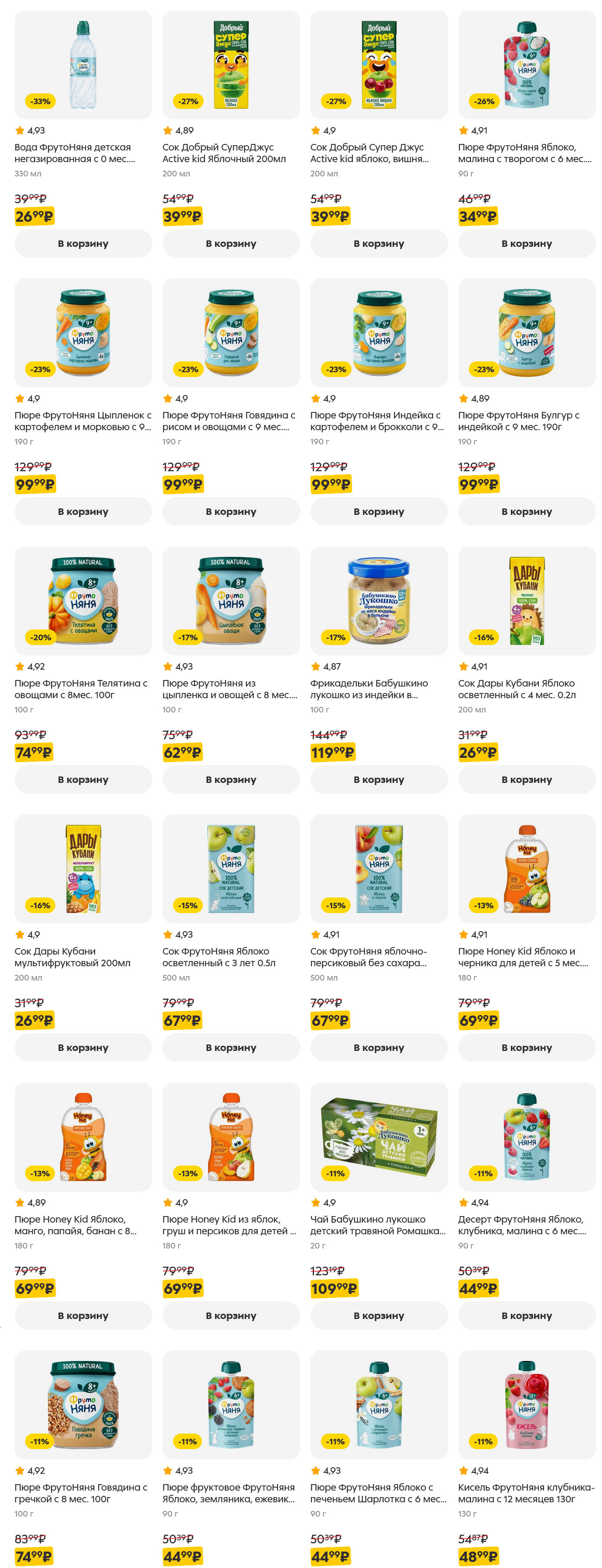Add Пюре Индейка с картофелем и брокколи to cart
This screenshot has width=602, height=1568.
tap(378, 511)
